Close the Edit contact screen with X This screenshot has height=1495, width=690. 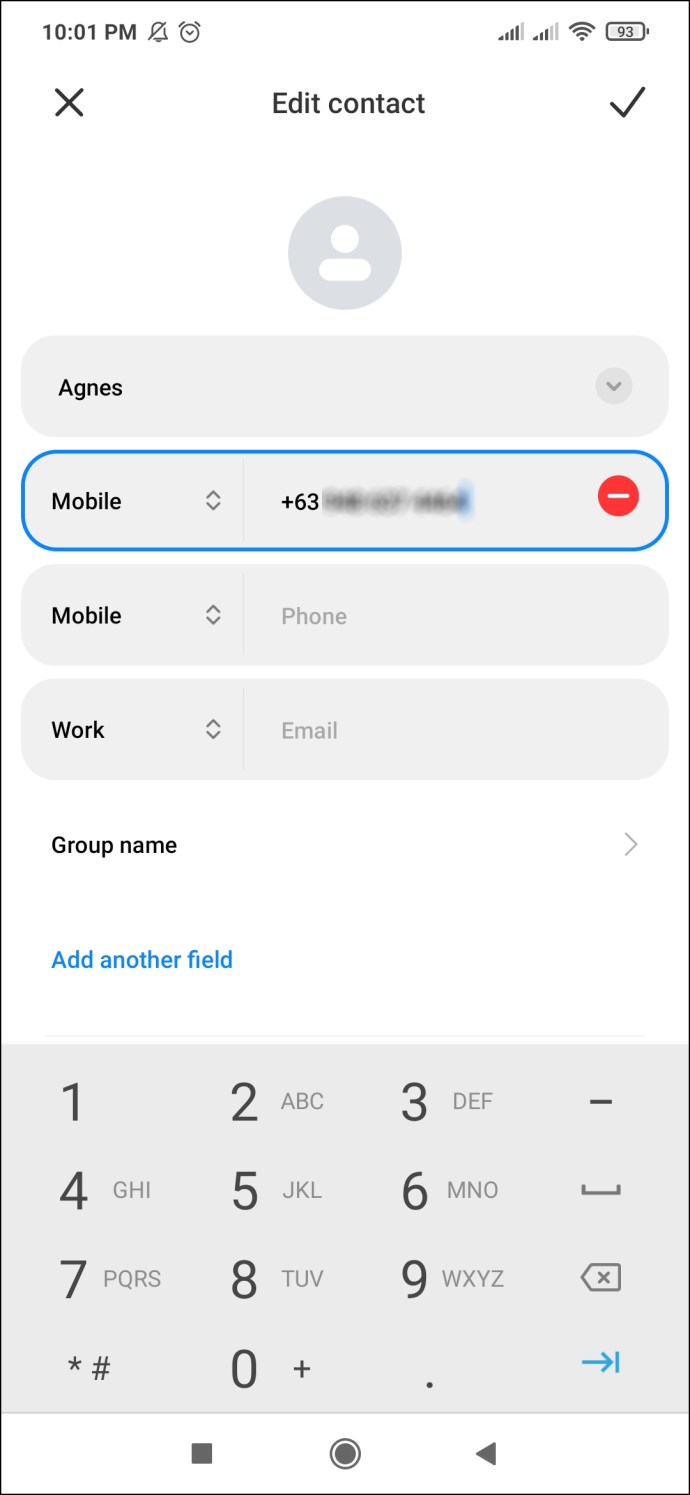tap(69, 103)
